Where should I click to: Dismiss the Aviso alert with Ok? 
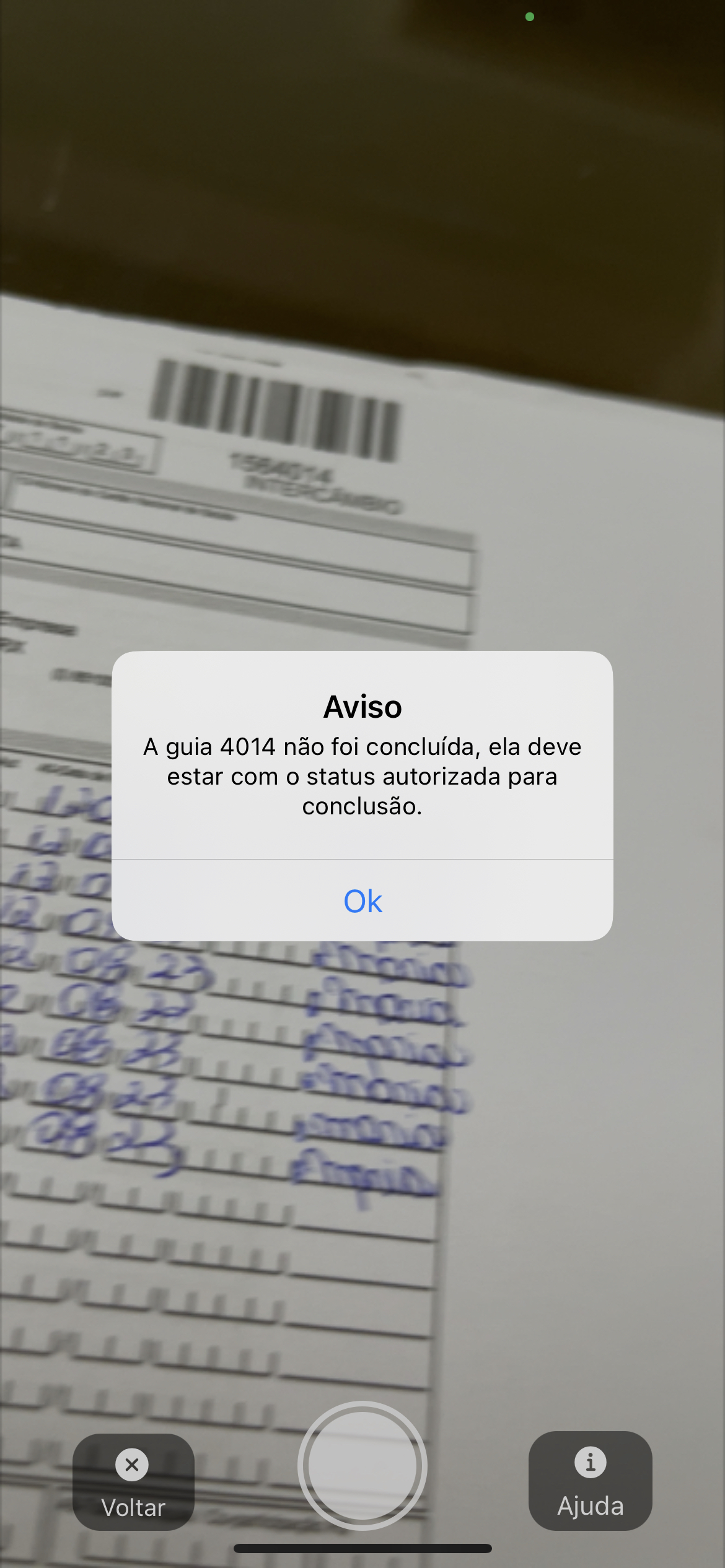[x=362, y=901]
